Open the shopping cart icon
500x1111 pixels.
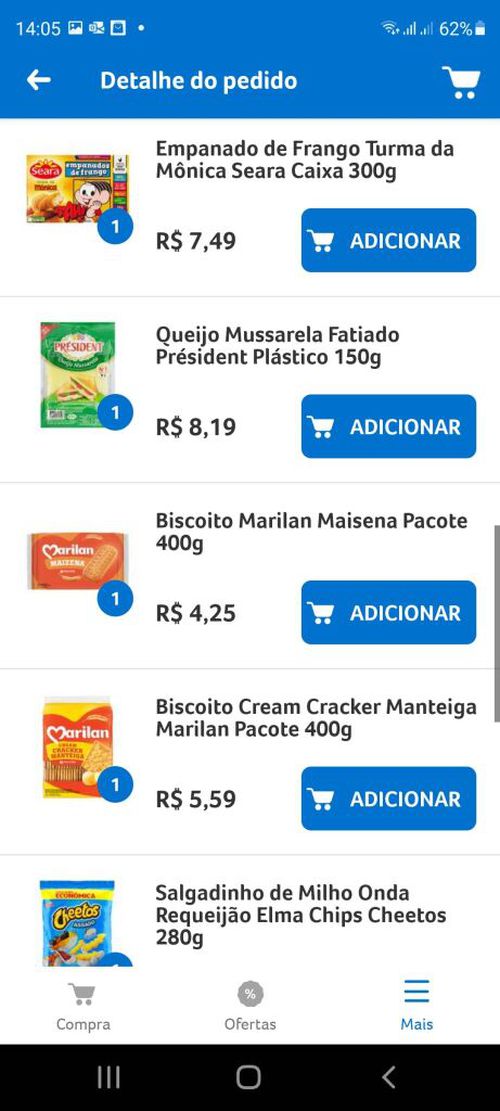coord(461,81)
